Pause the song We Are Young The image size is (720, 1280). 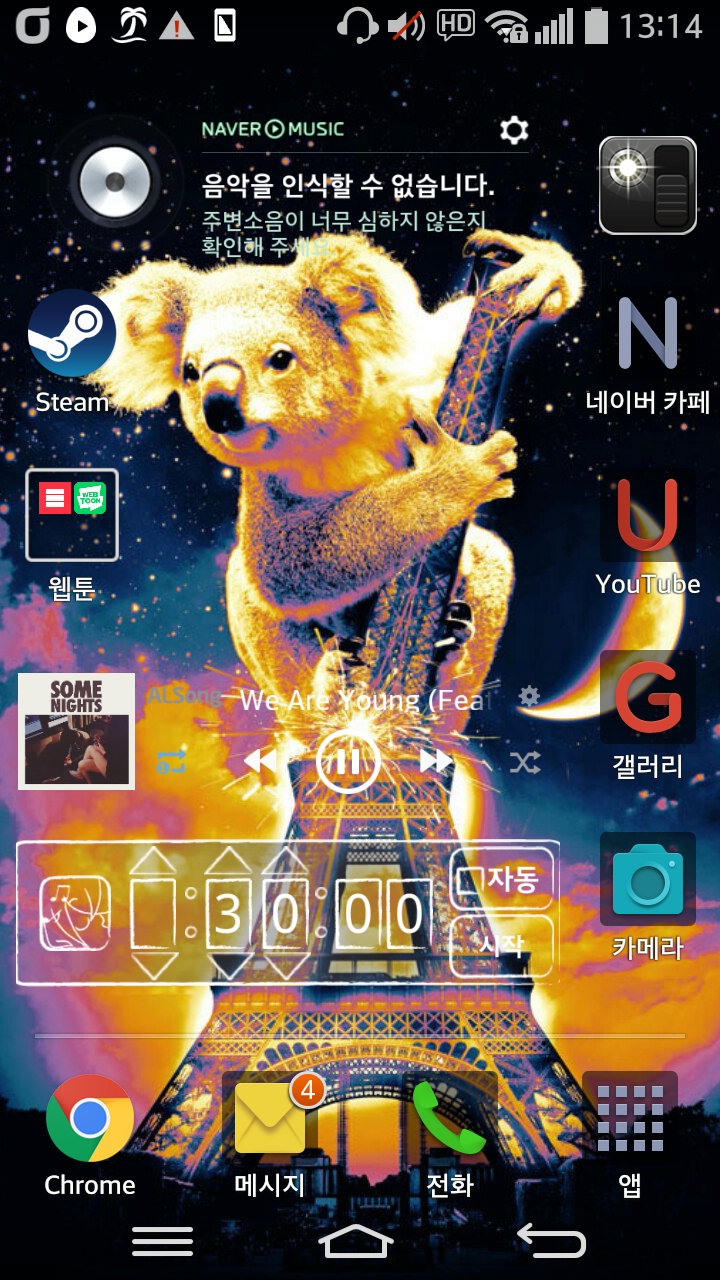click(x=348, y=762)
